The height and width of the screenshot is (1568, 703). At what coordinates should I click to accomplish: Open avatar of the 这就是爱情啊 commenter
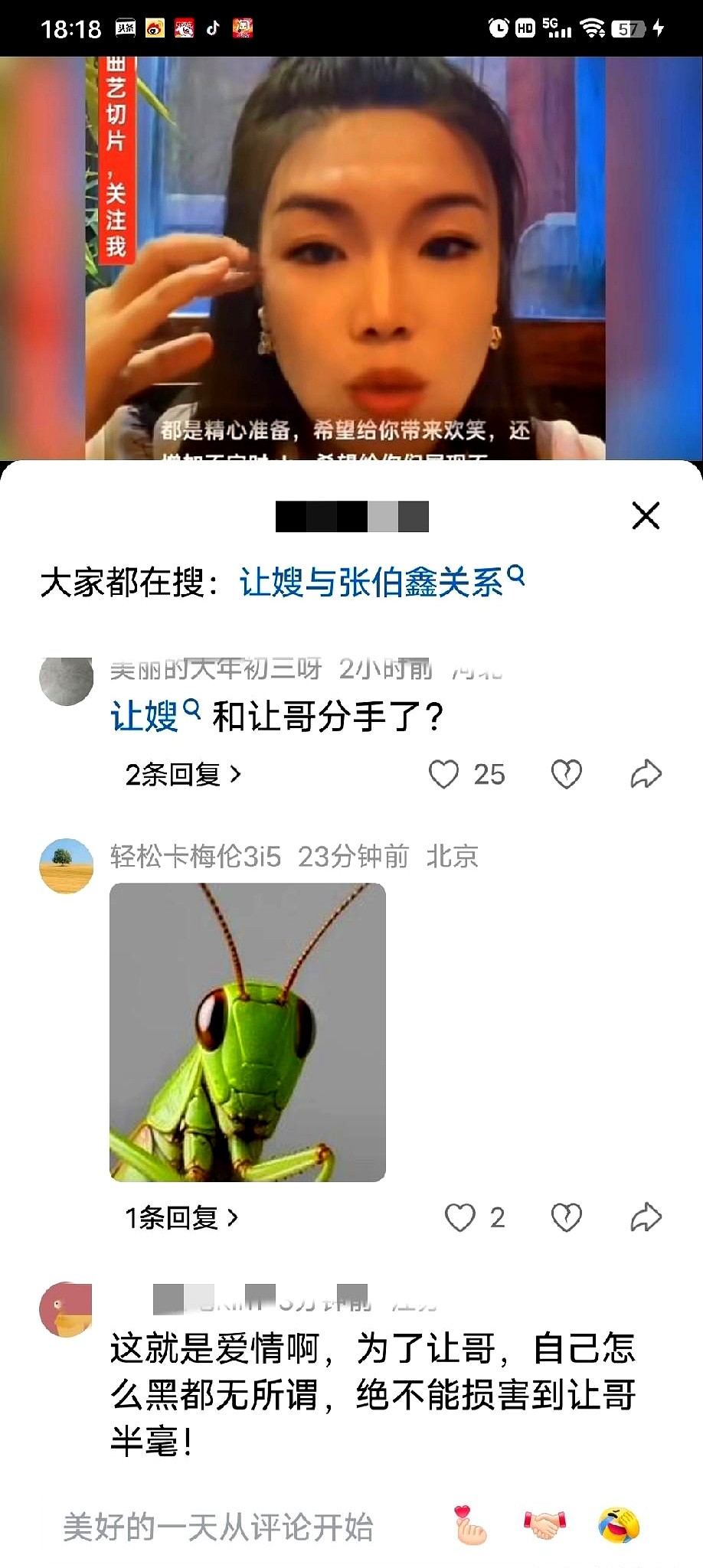(66, 1310)
